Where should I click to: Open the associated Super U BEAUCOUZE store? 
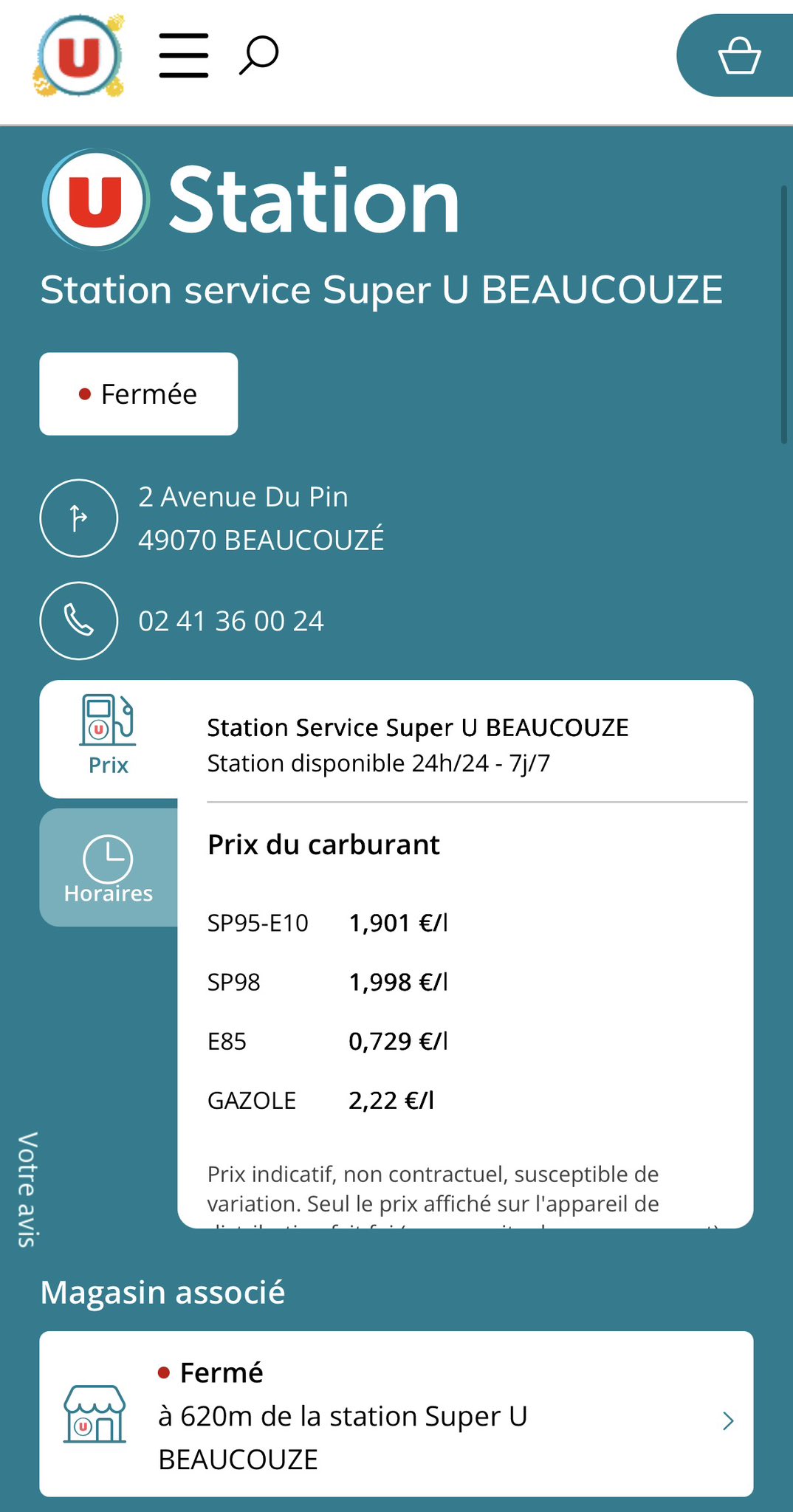396,1415
